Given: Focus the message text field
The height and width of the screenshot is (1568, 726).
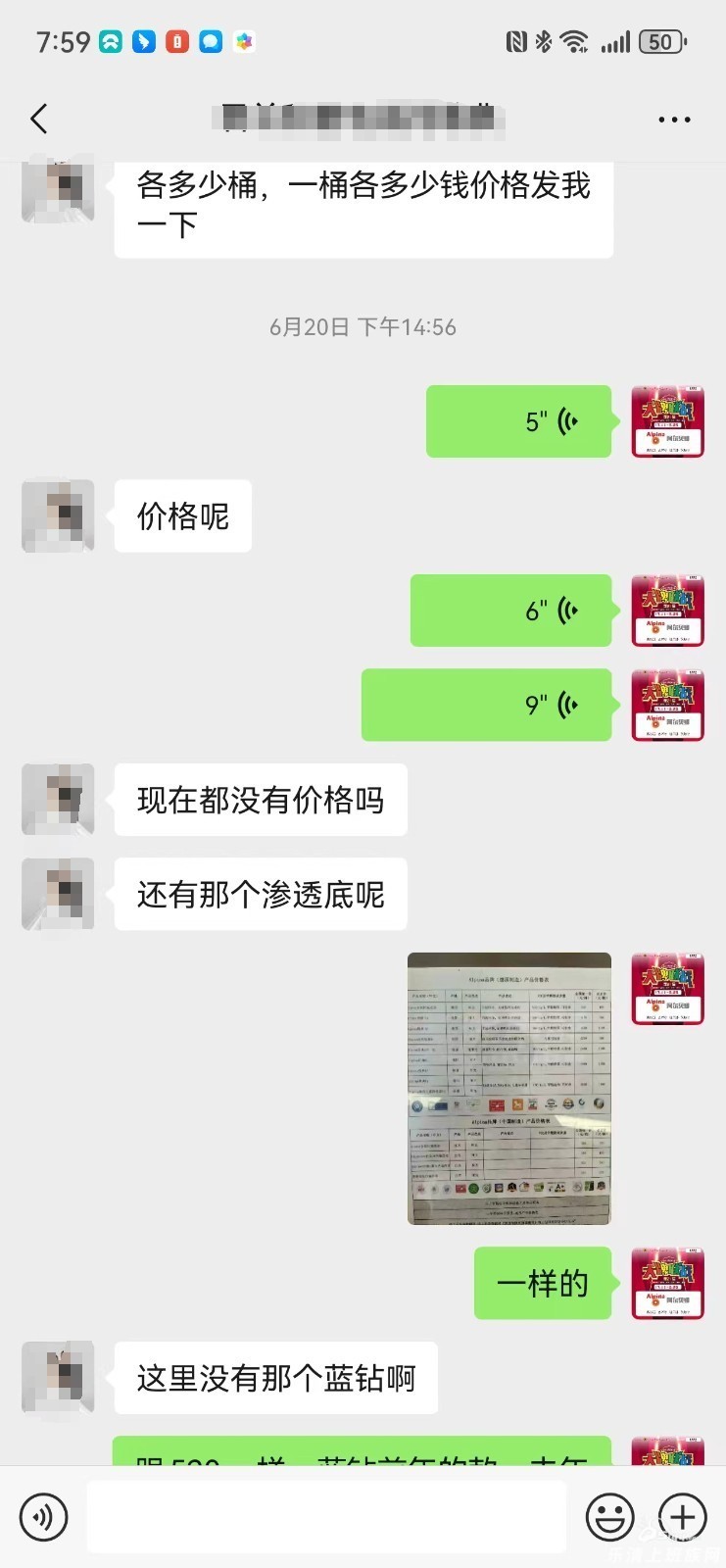Looking at the screenshot, I should point(326,1517).
